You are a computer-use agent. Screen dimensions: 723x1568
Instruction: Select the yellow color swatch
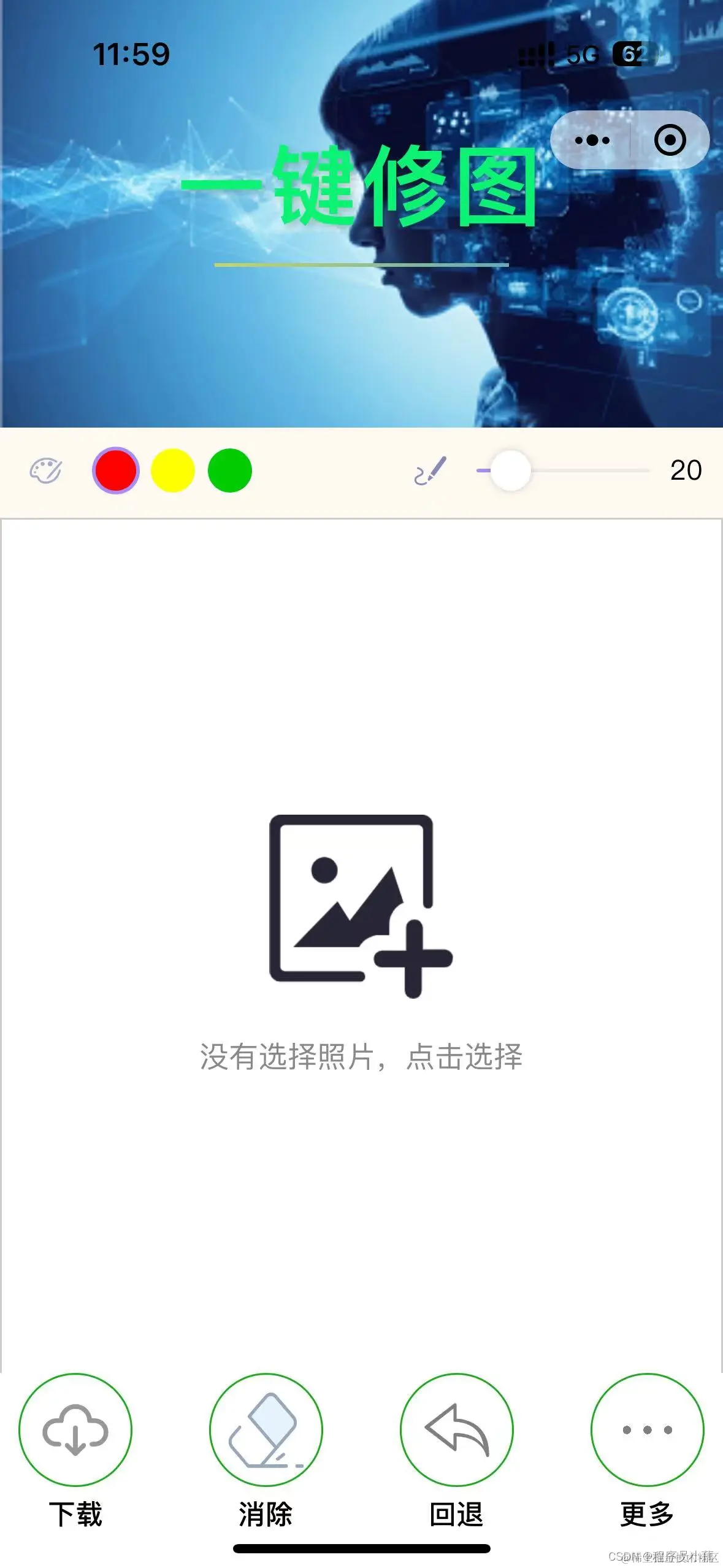point(172,471)
